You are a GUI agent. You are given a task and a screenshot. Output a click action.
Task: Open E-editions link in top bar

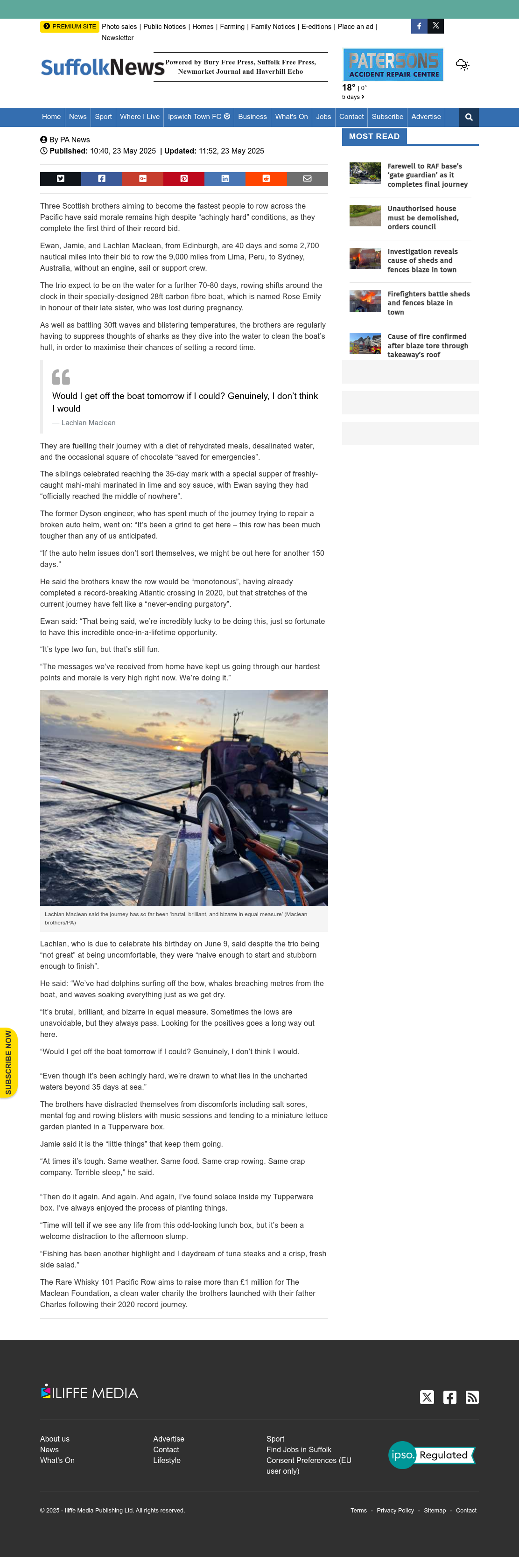point(316,27)
